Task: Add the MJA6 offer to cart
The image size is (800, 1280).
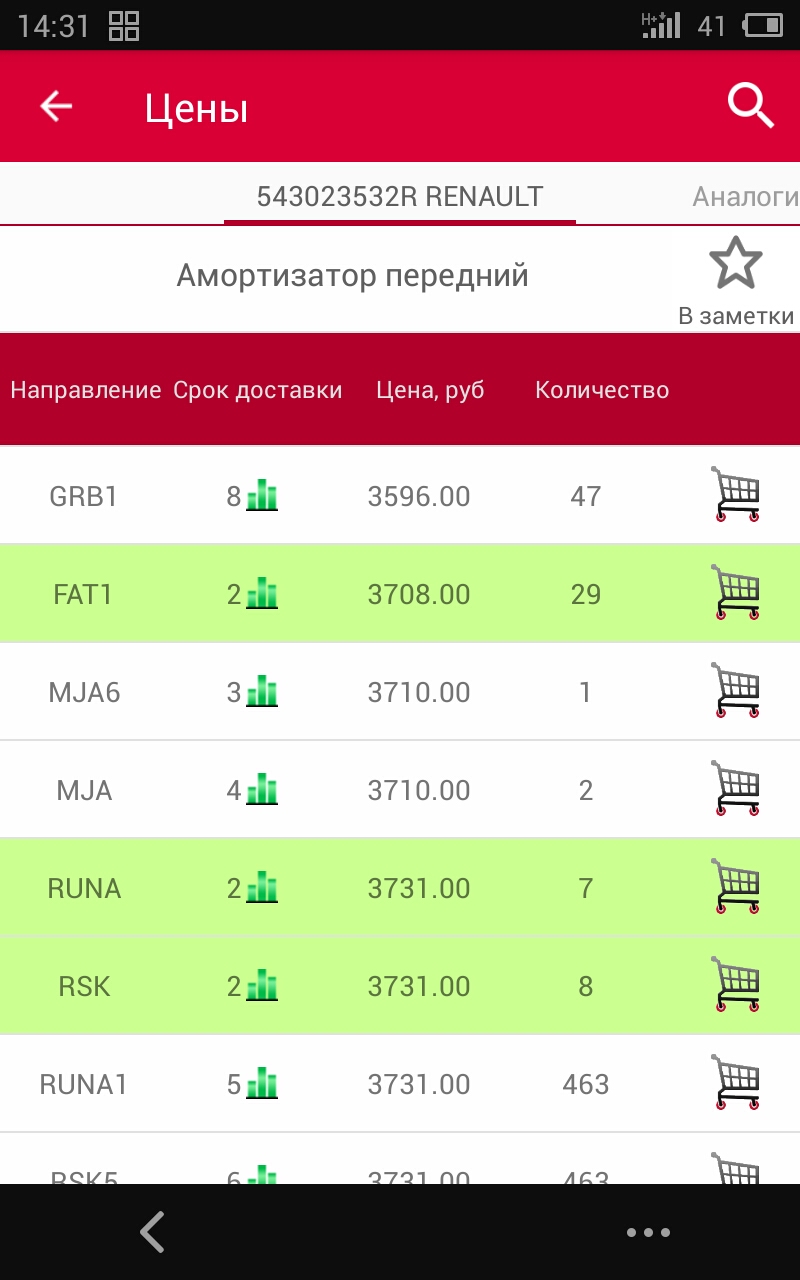Action: [x=736, y=690]
